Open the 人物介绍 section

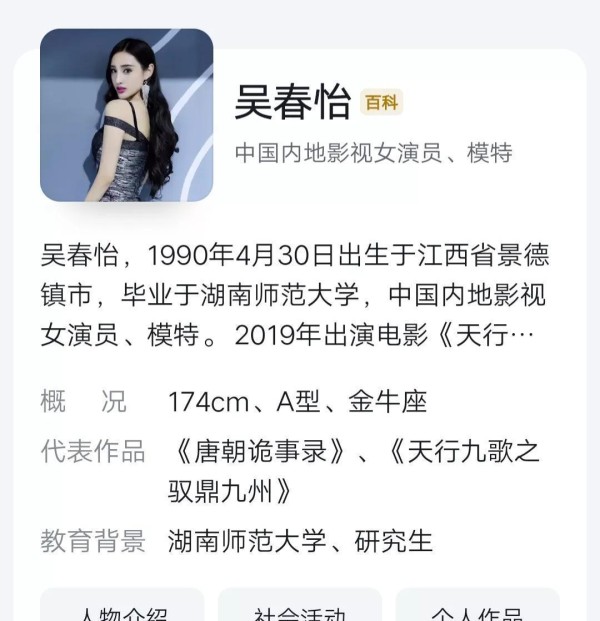[x=122, y=609]
